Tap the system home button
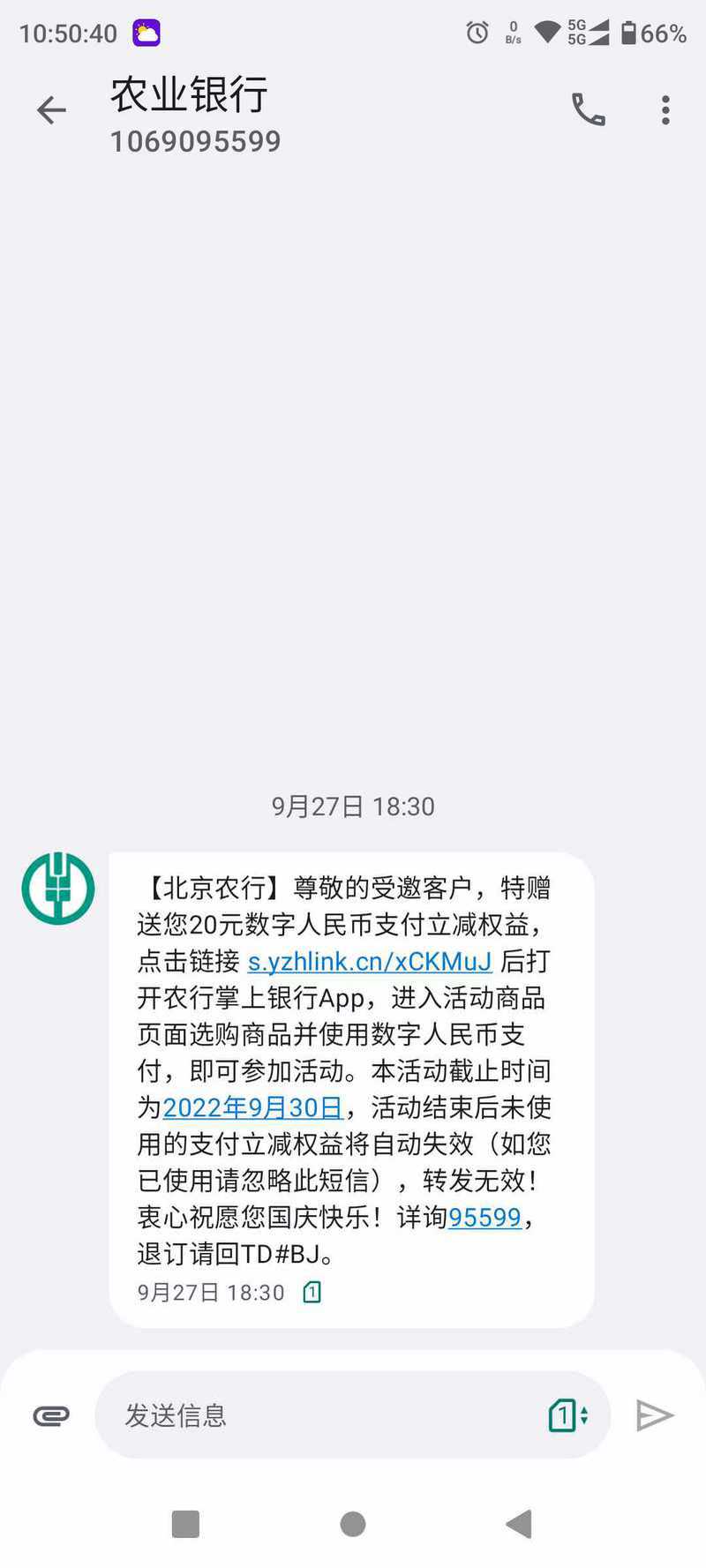 353,1524
